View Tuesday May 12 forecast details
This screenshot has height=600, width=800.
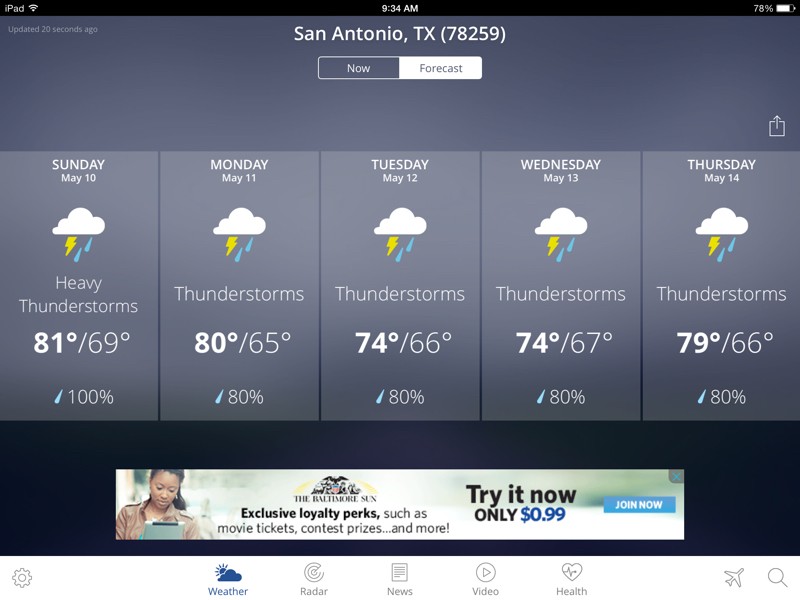400,286
